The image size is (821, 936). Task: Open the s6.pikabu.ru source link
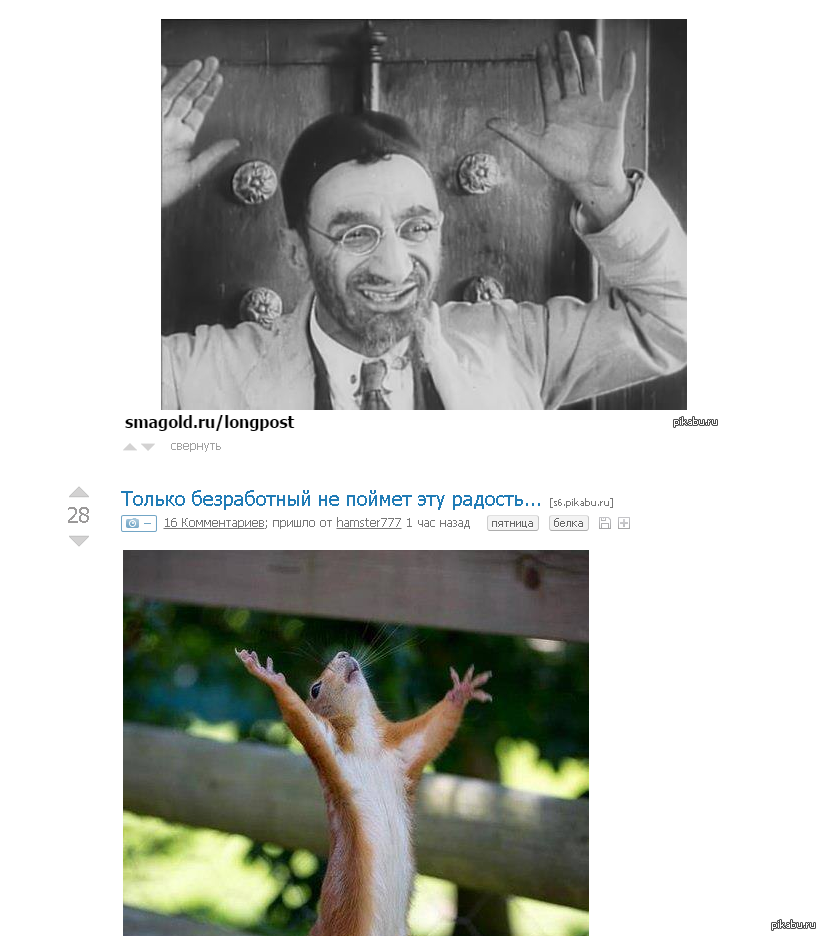581,503
